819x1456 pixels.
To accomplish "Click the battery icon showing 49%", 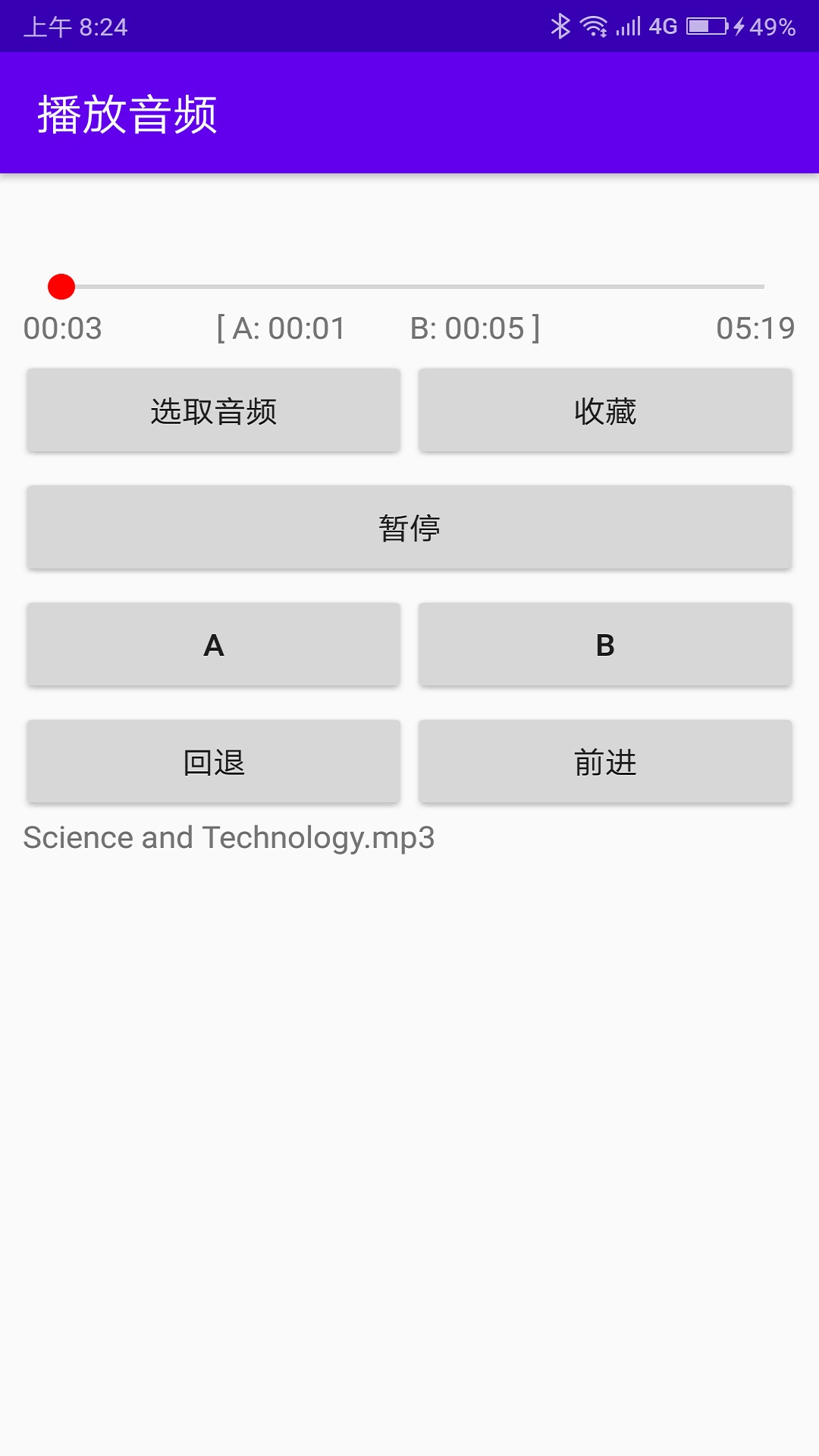I will point(705,24).
